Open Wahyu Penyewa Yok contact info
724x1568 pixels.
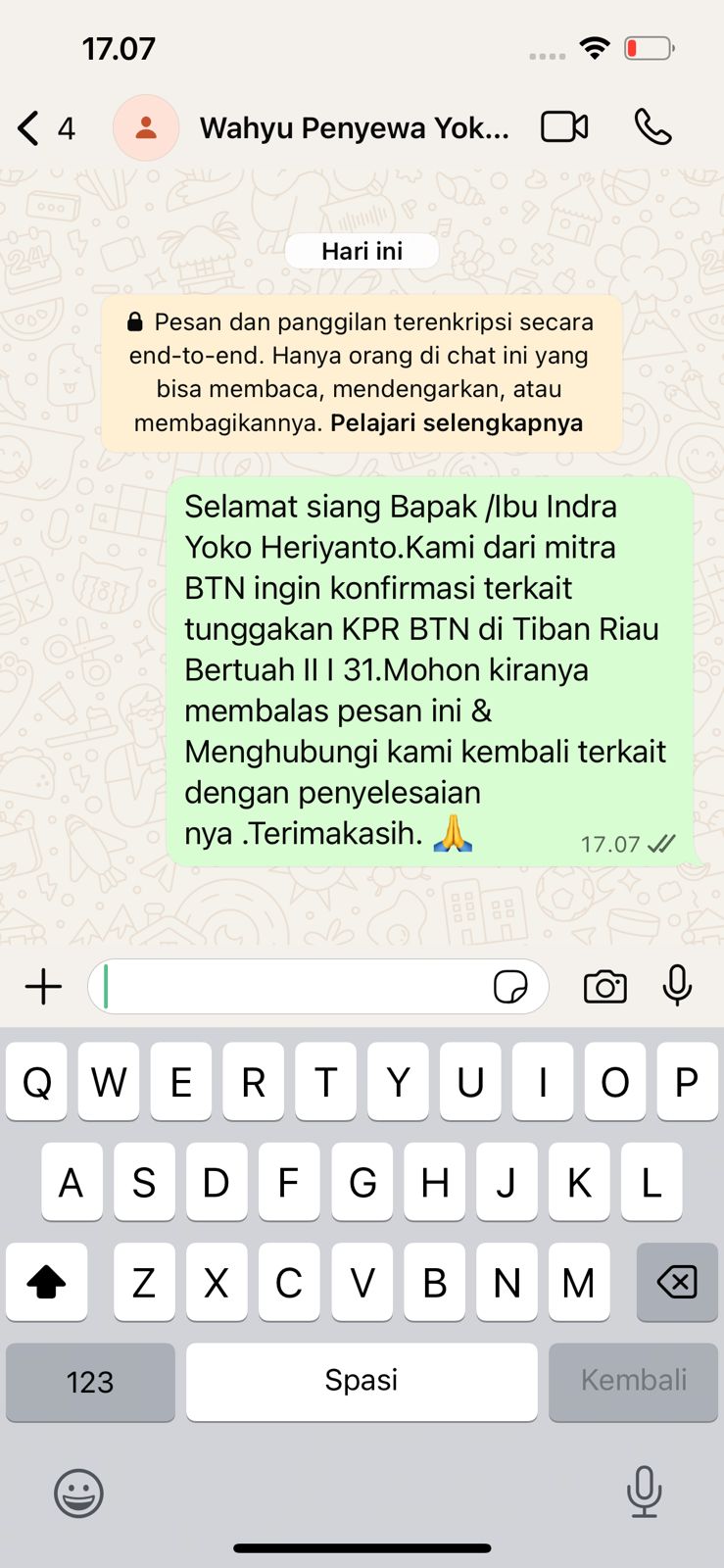pos(353,128)
